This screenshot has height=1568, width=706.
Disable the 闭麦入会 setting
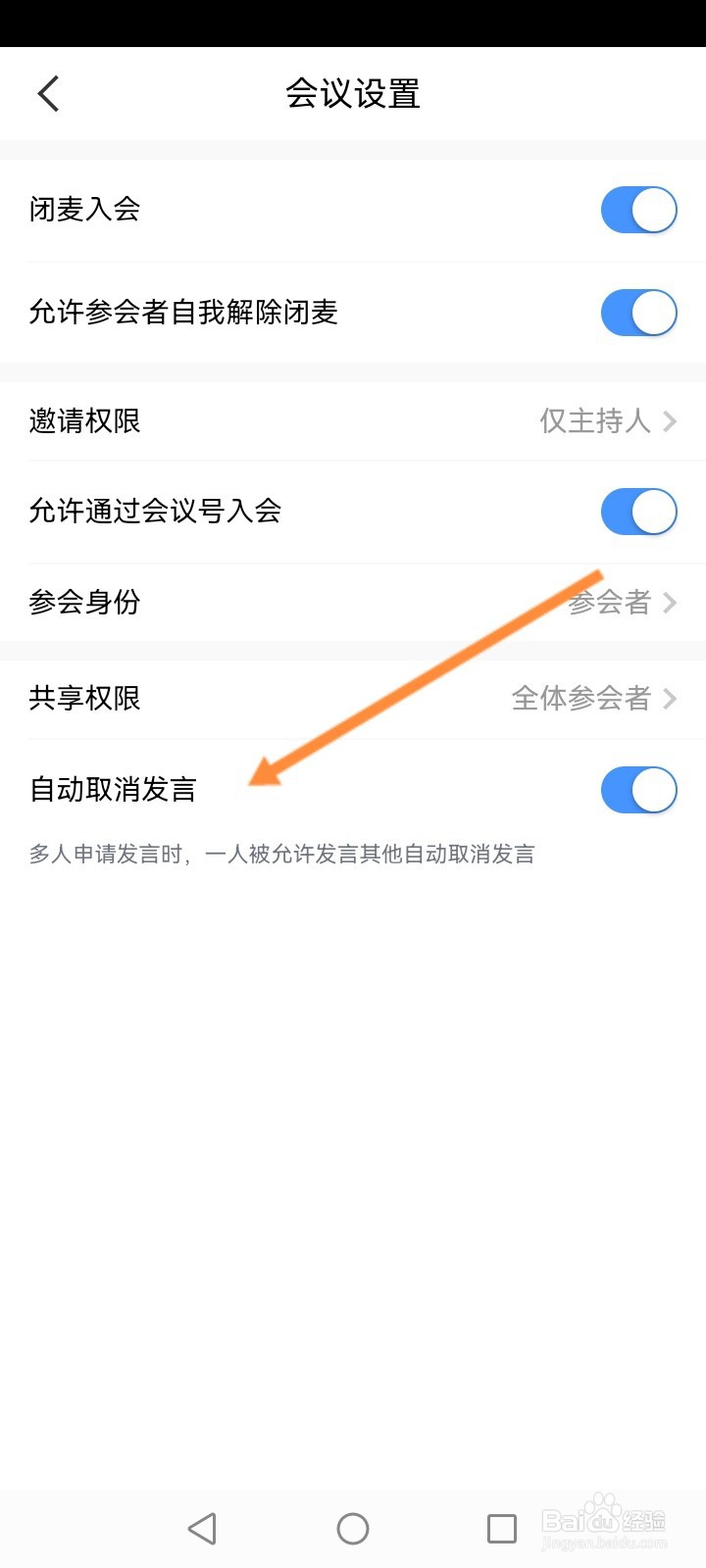tap(638, 209)
